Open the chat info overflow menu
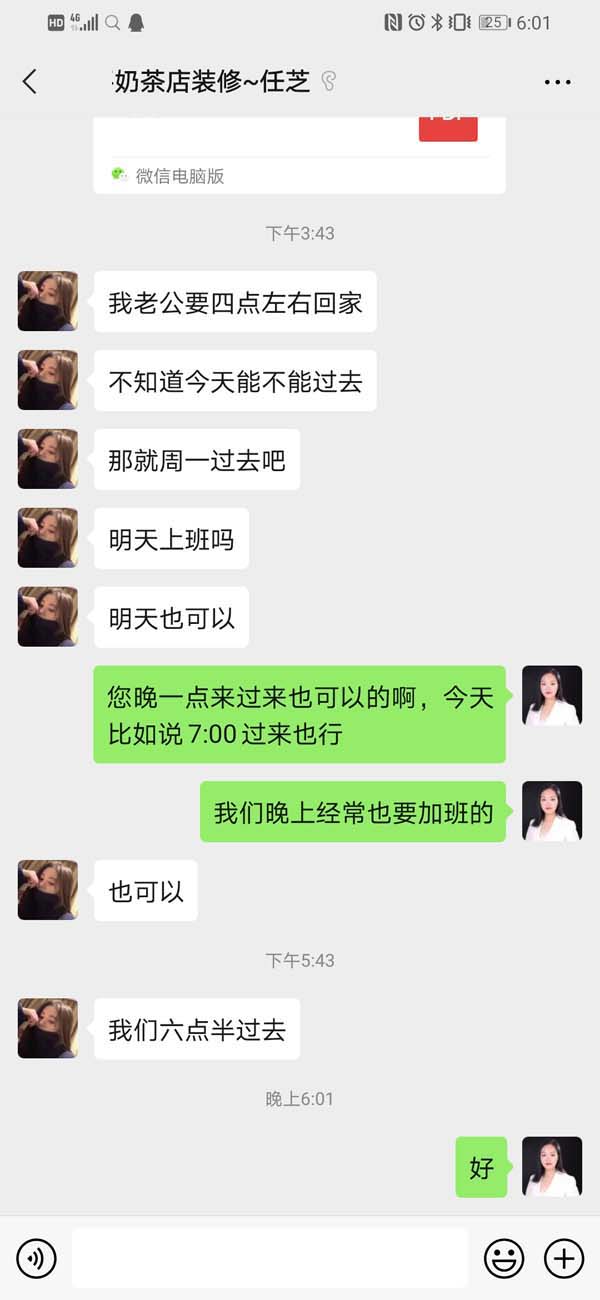This screenshot has height=1300, width=600. (557, 82)
